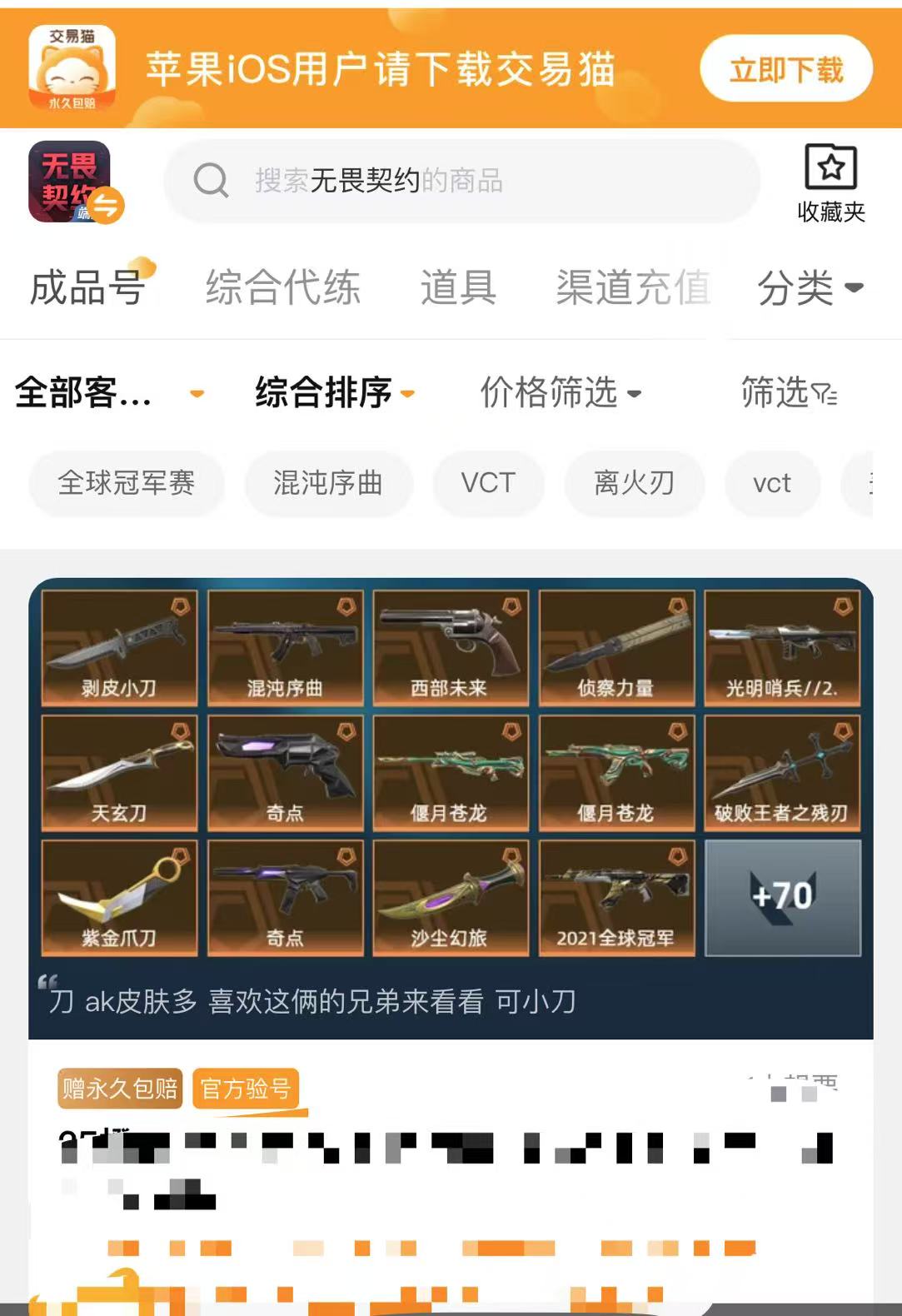Open the 筛选 filter panel

788,392
